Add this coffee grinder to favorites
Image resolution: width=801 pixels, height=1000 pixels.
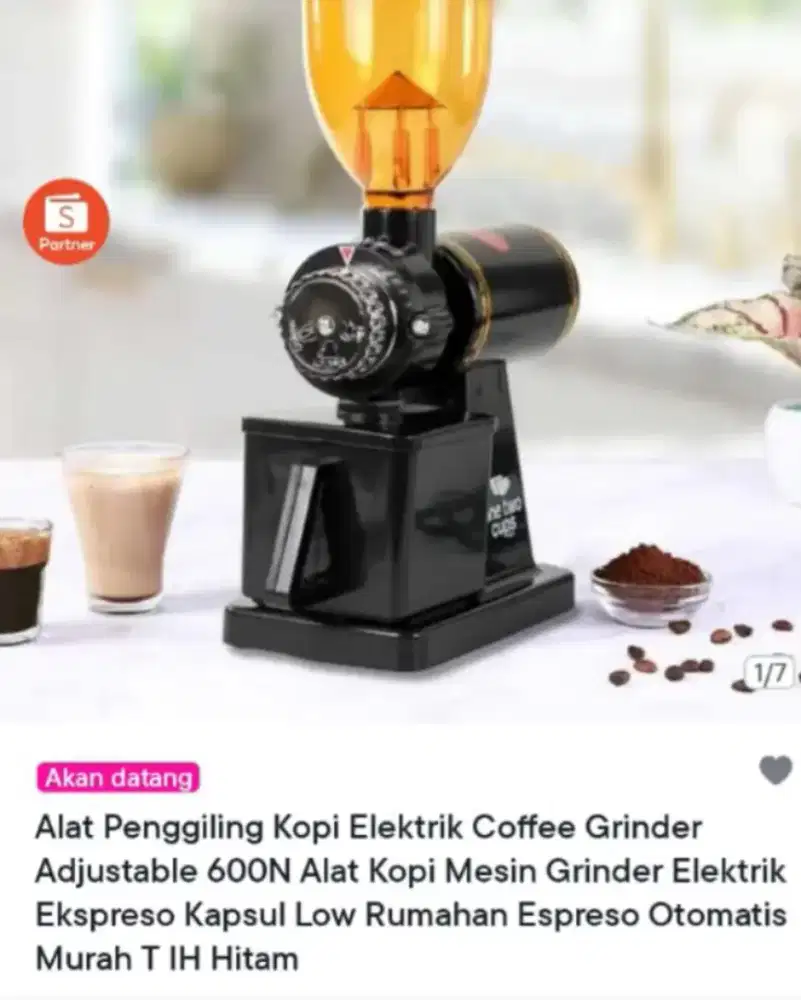775,770
